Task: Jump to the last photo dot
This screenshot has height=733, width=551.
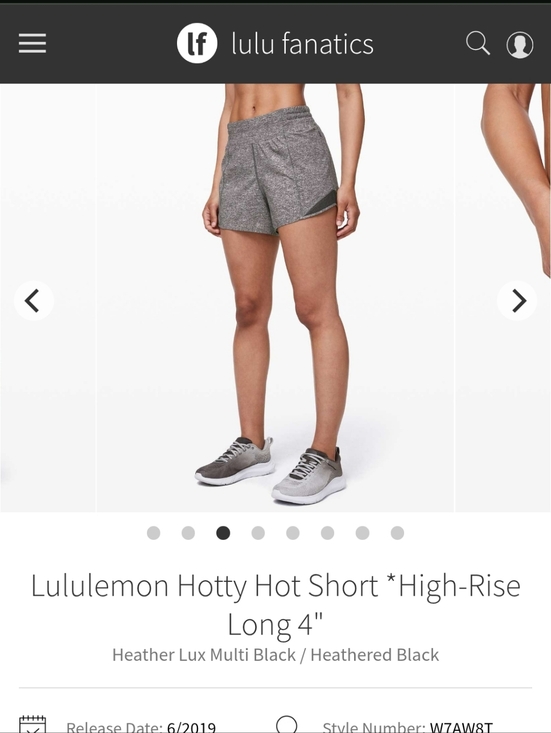Action: pos(397,533)
